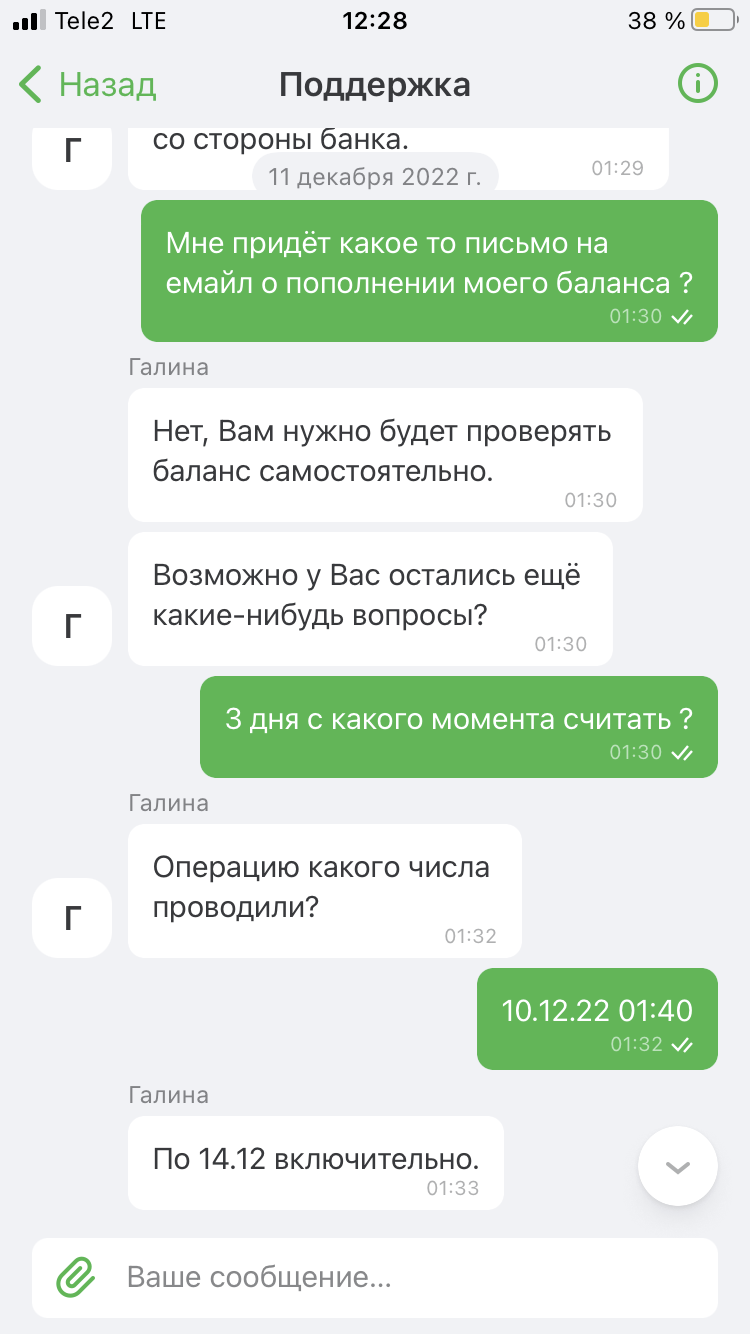Jump to latest messages with the down arrow
Image resolution: width=750 pixels, height=1334 pixels.
678,1167
